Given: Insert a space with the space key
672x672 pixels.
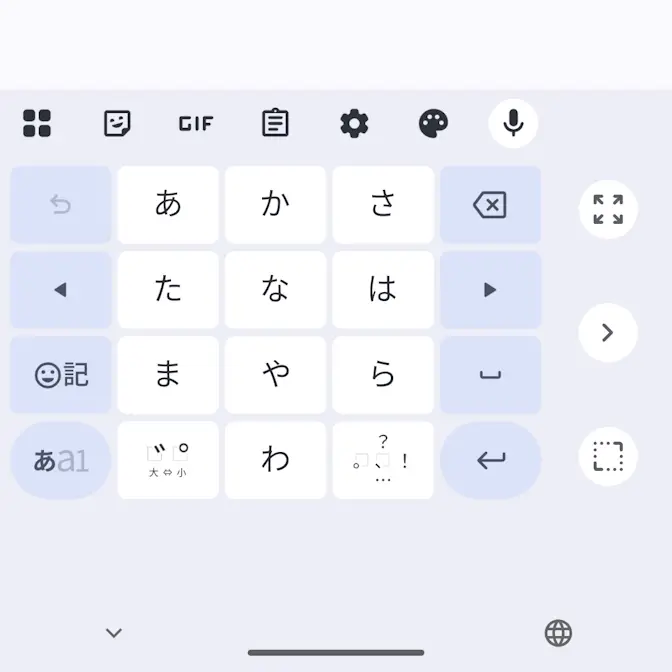Looking at the screenshot, I should pyautogui.click(x=490, y=375).
